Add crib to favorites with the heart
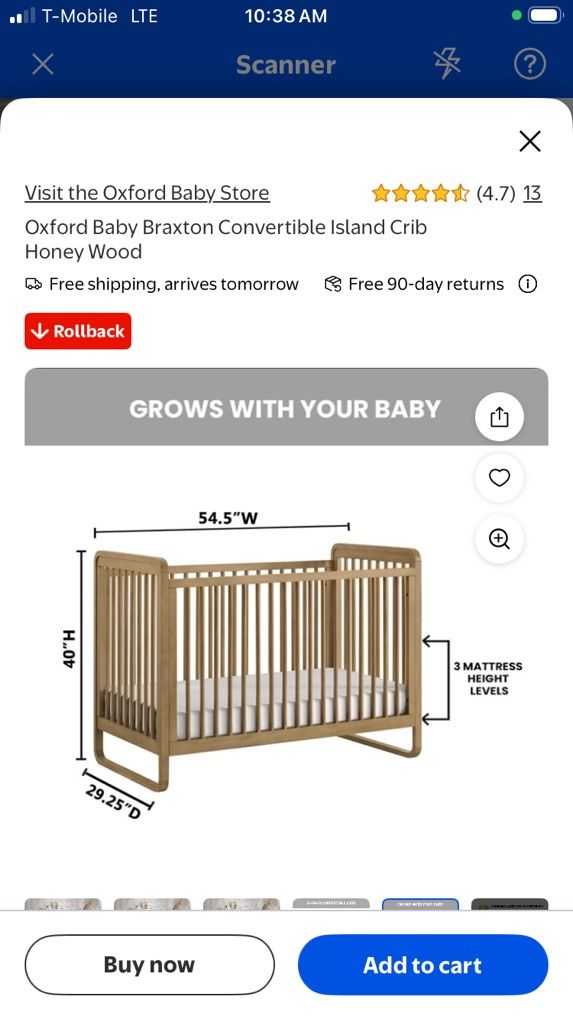Screen dimensions: 573x1020 (x=499, y=478)
